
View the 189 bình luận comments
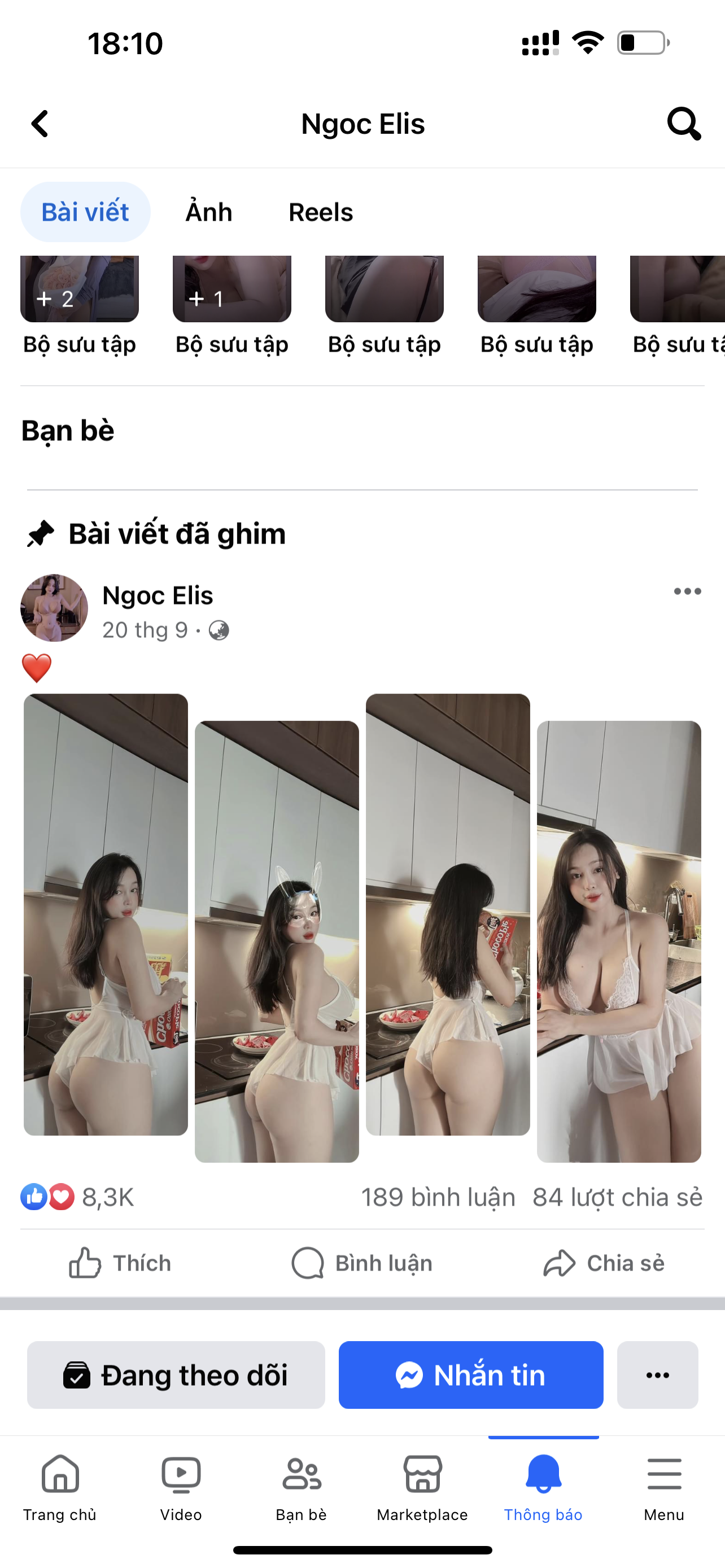pos(438,1198)
